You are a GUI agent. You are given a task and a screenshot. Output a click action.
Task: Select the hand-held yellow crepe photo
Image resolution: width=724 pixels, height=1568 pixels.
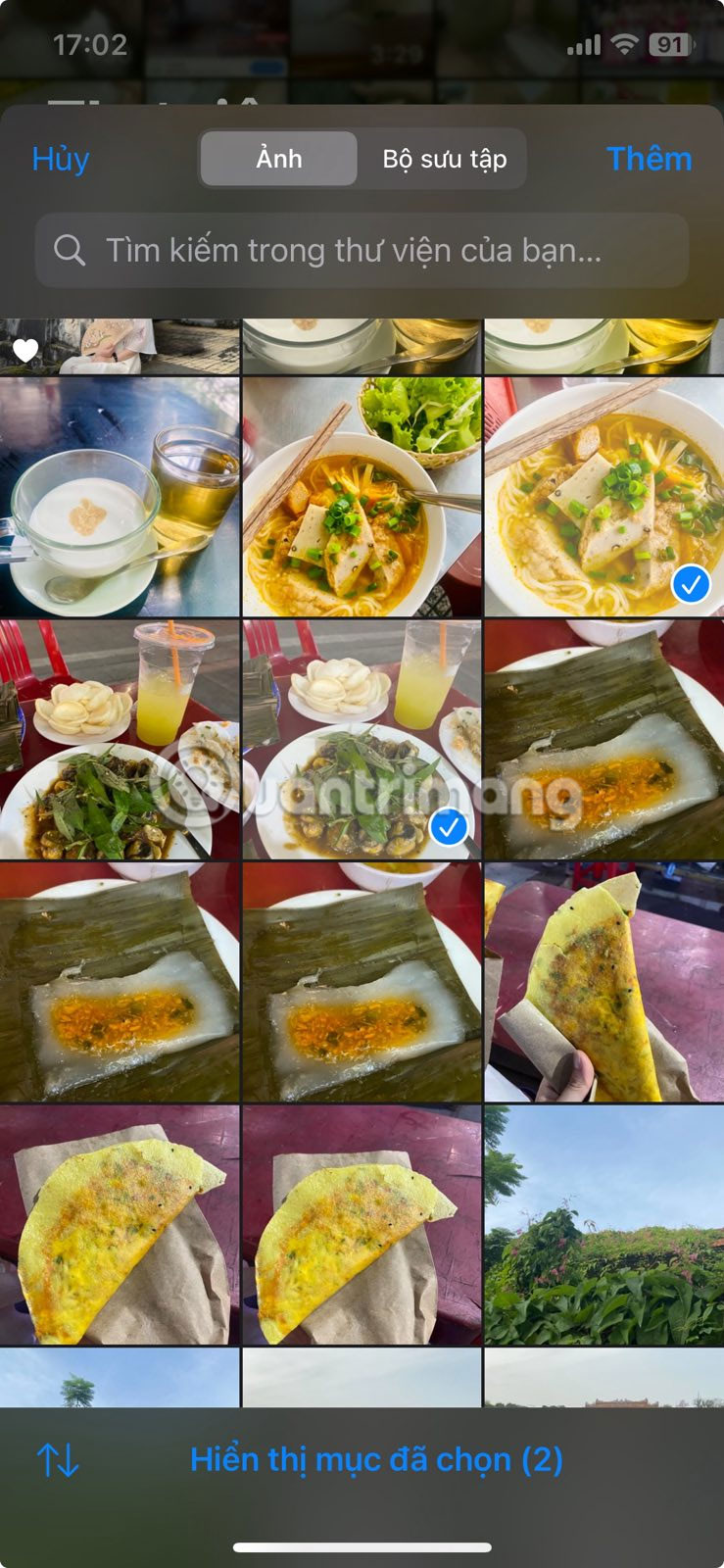pos(603,982)
